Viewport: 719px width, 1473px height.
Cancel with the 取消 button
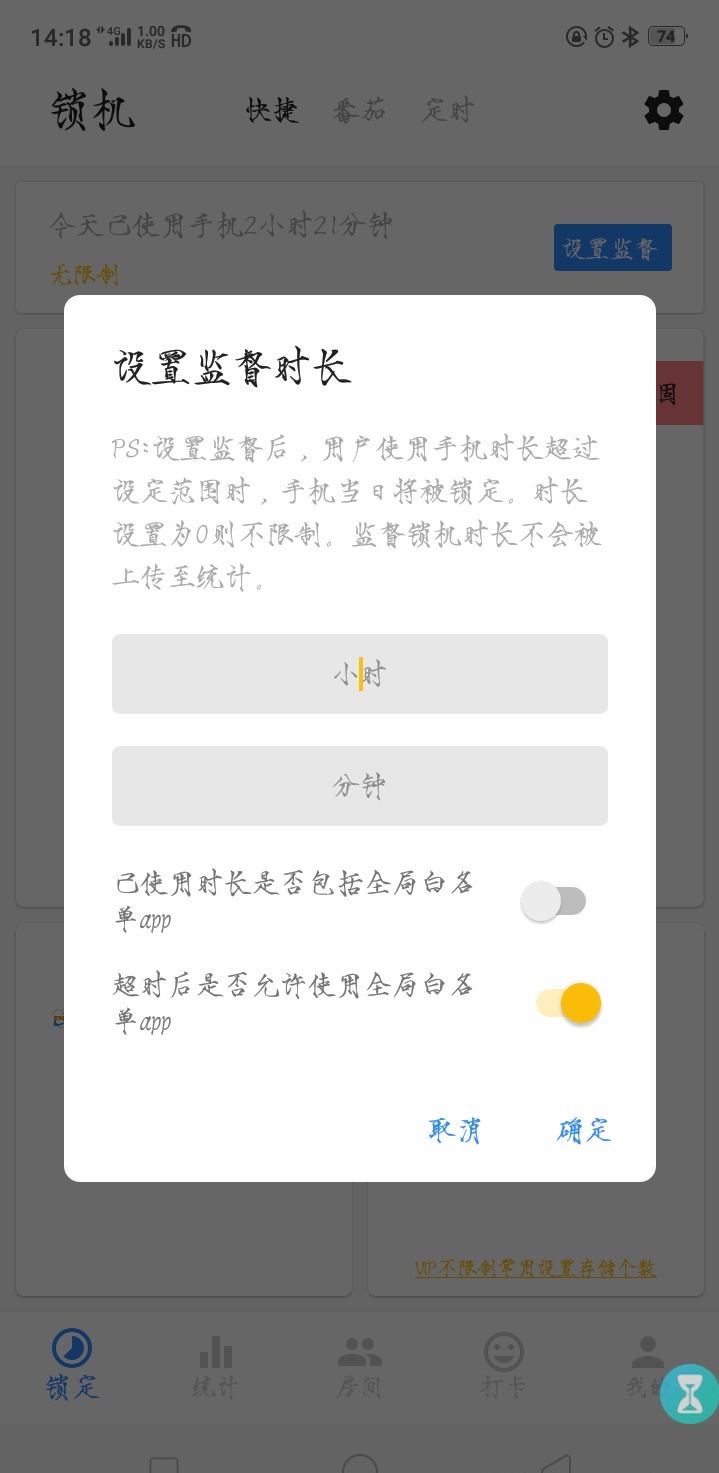(x=455, y=1130)
